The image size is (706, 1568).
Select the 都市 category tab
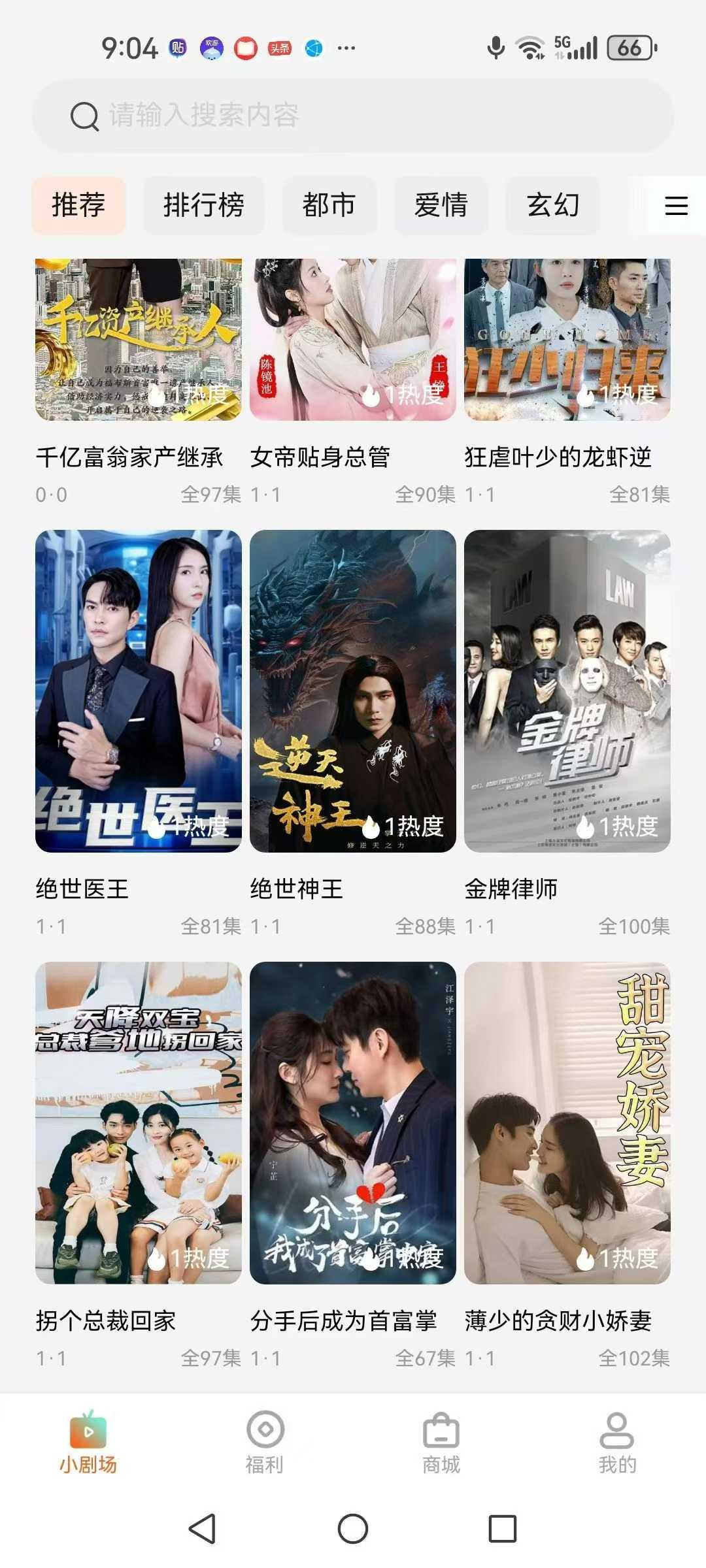click(x=329, y=206)
